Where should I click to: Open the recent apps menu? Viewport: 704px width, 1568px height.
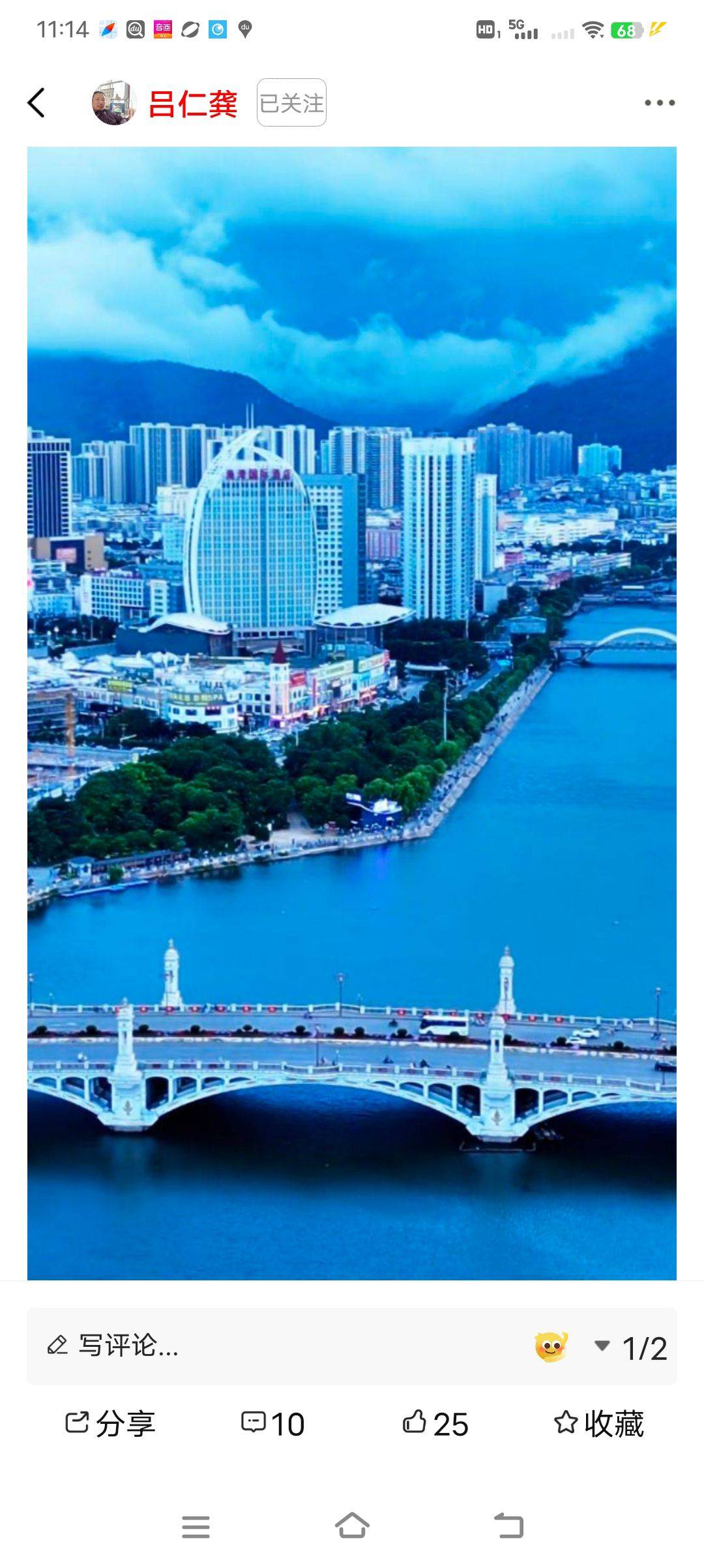click(x=196, y=1526)
